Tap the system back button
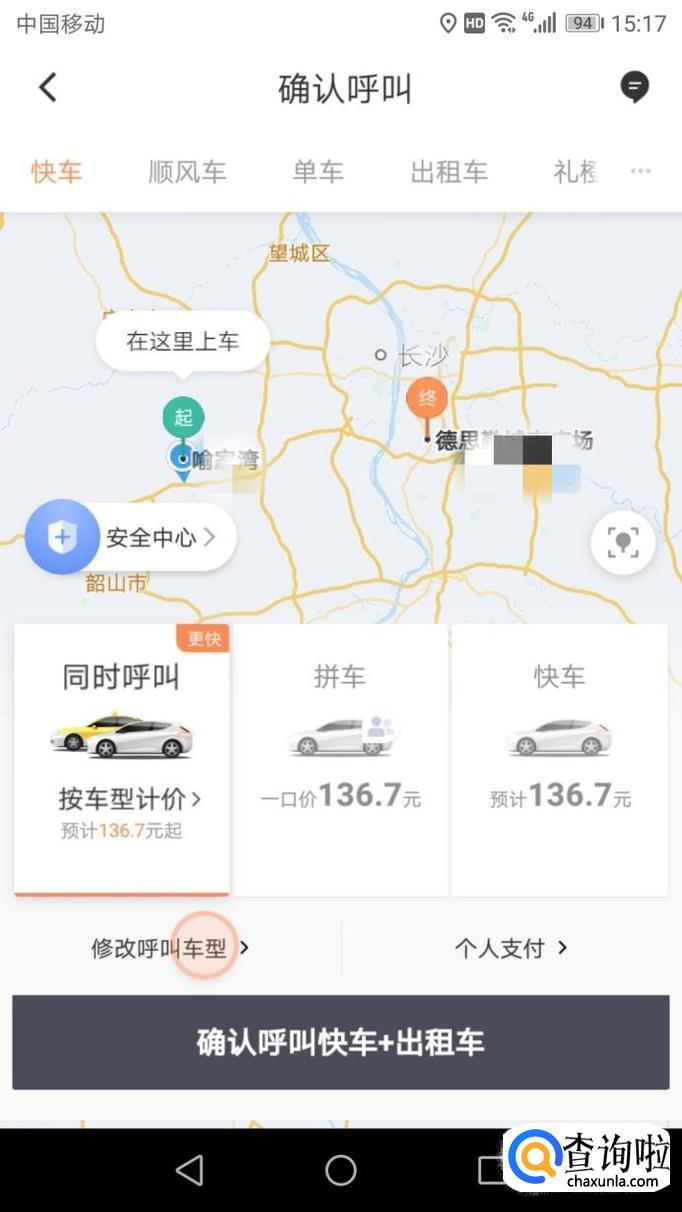682x1212 pixels. [x=189, y=1170]
